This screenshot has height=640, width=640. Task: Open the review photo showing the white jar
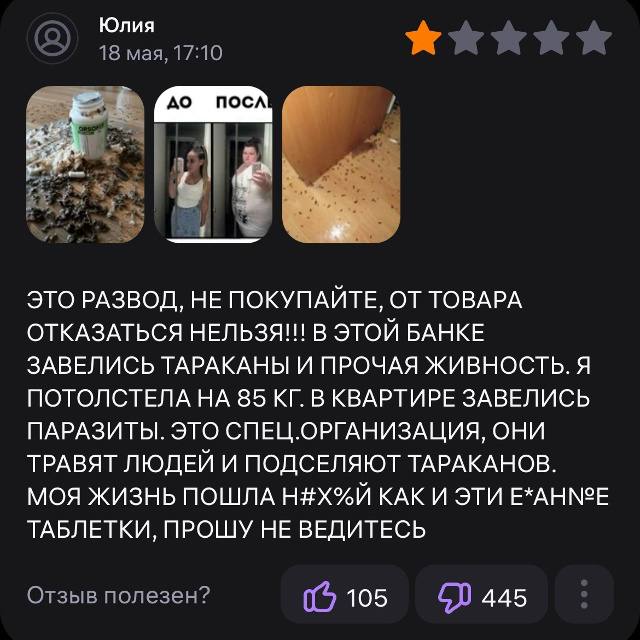coord(84,164)
